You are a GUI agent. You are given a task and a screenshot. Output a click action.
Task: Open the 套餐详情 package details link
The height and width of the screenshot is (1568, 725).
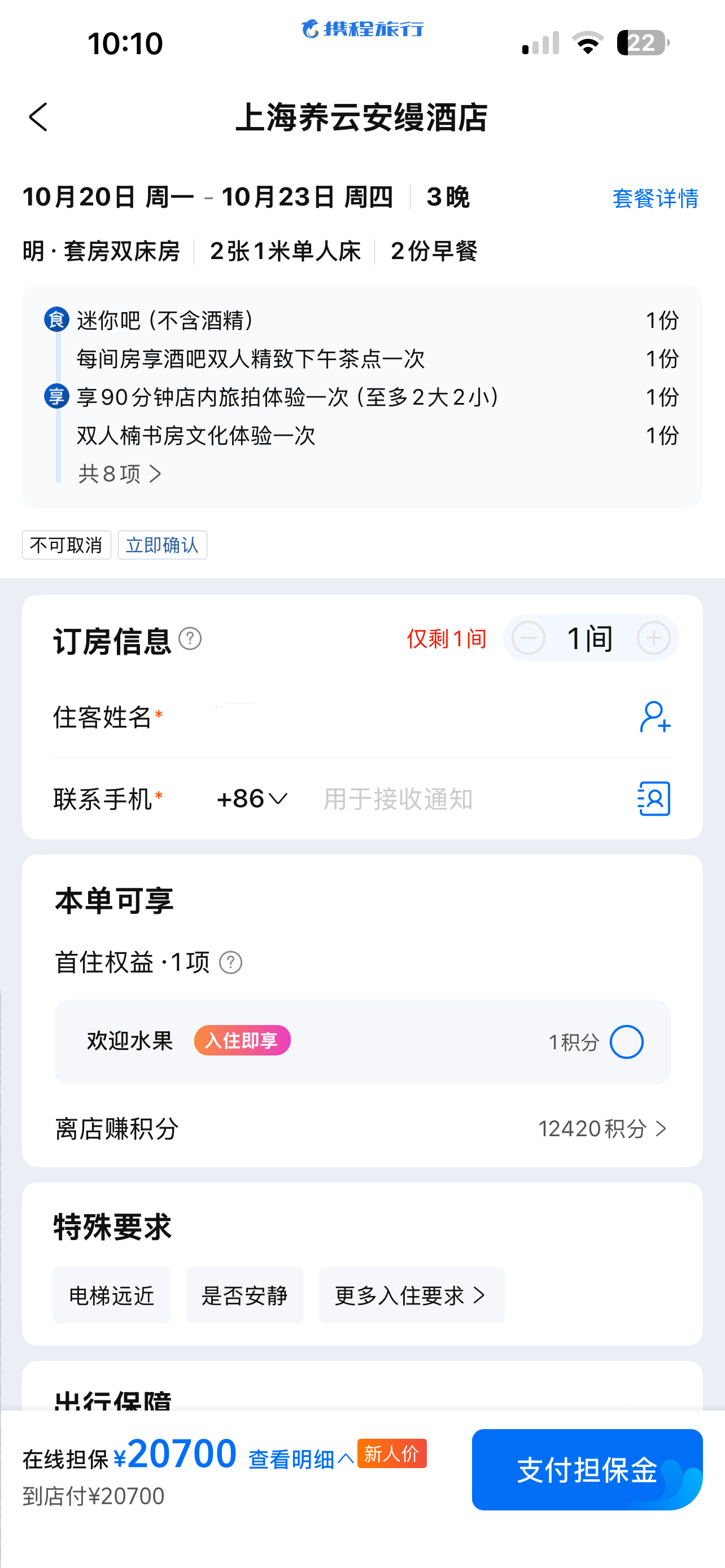(x=655, y=199)
